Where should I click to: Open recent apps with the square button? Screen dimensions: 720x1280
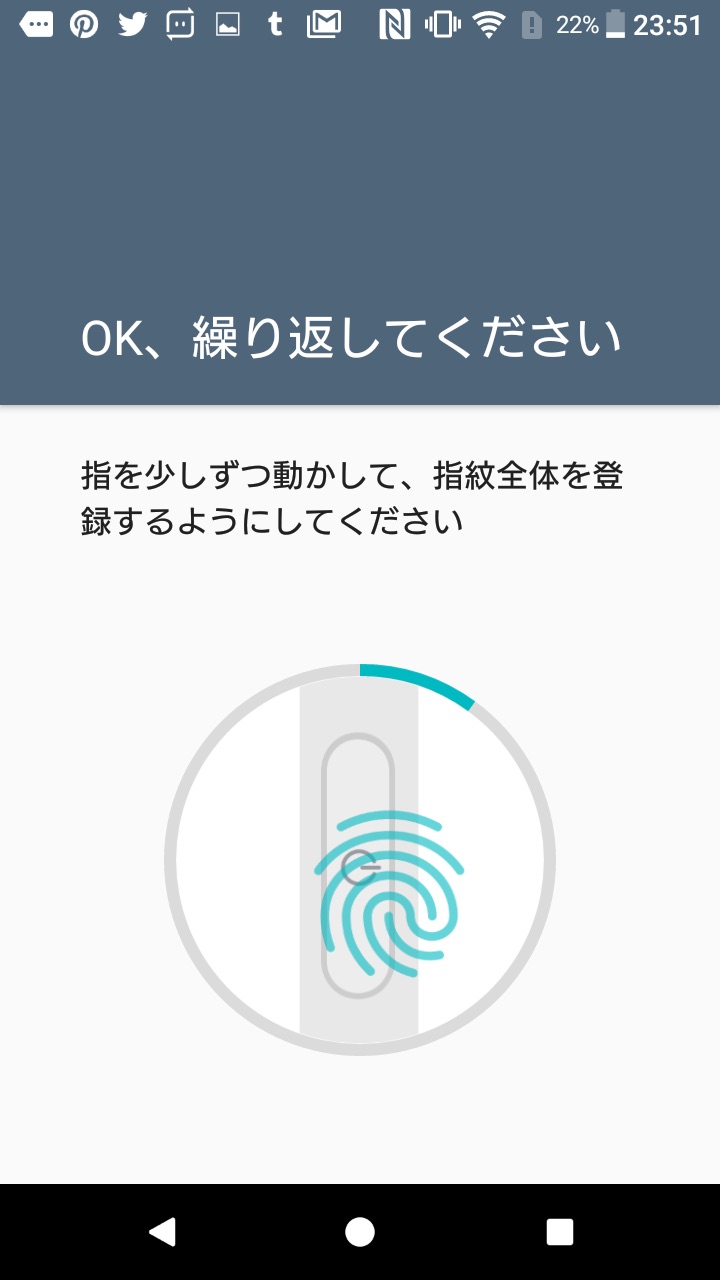point(560,1232)
